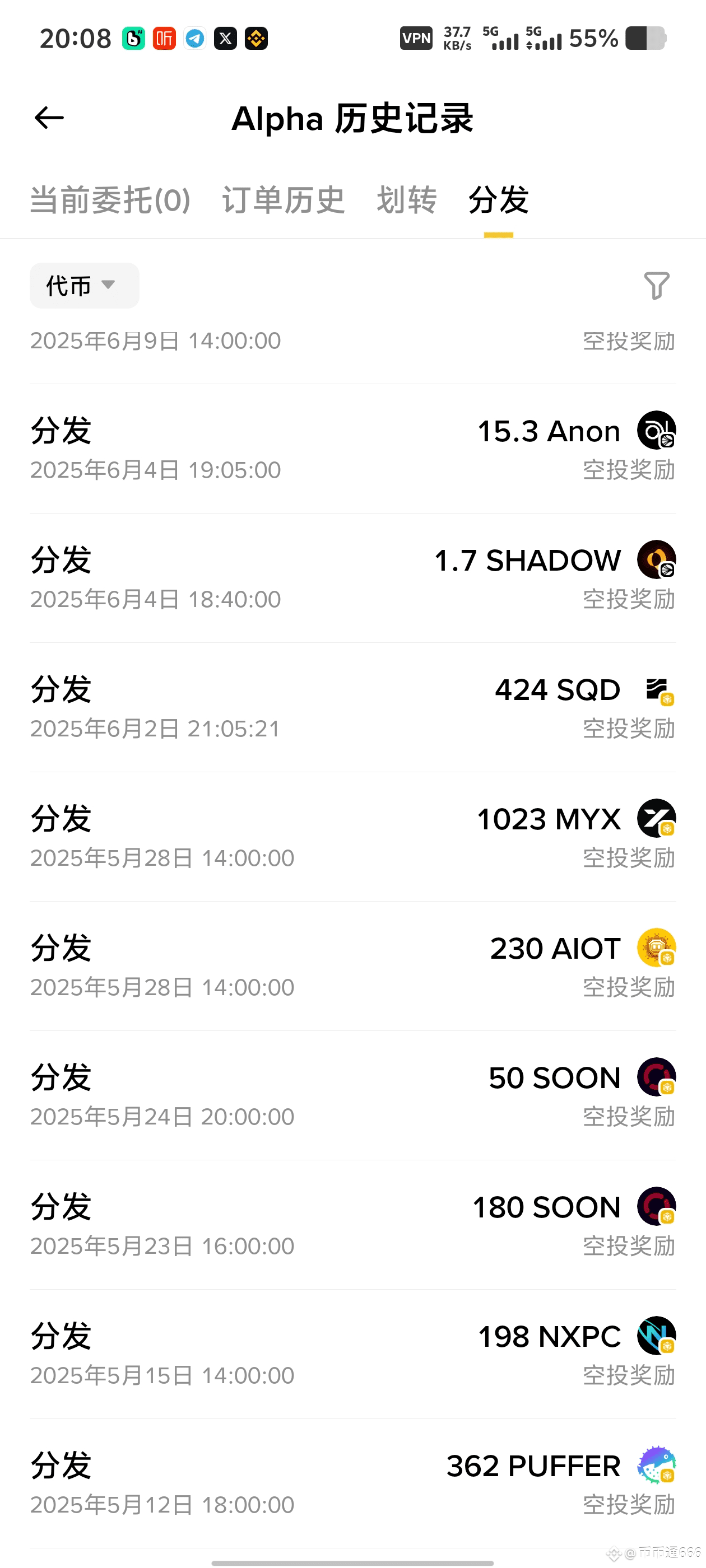Tap the 1023 MYX distribution row
This screenshot has height=1568, width=706.
(x=352, y=837)
